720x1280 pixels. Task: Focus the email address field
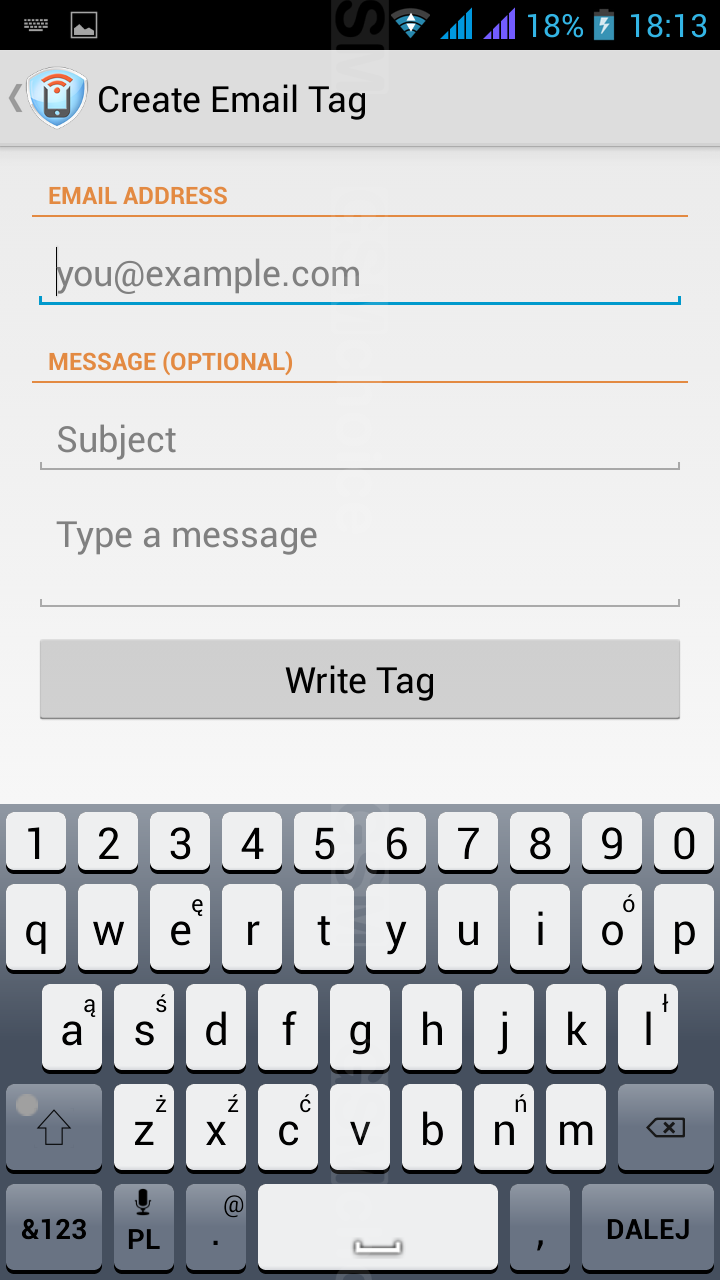coord(360,274)
